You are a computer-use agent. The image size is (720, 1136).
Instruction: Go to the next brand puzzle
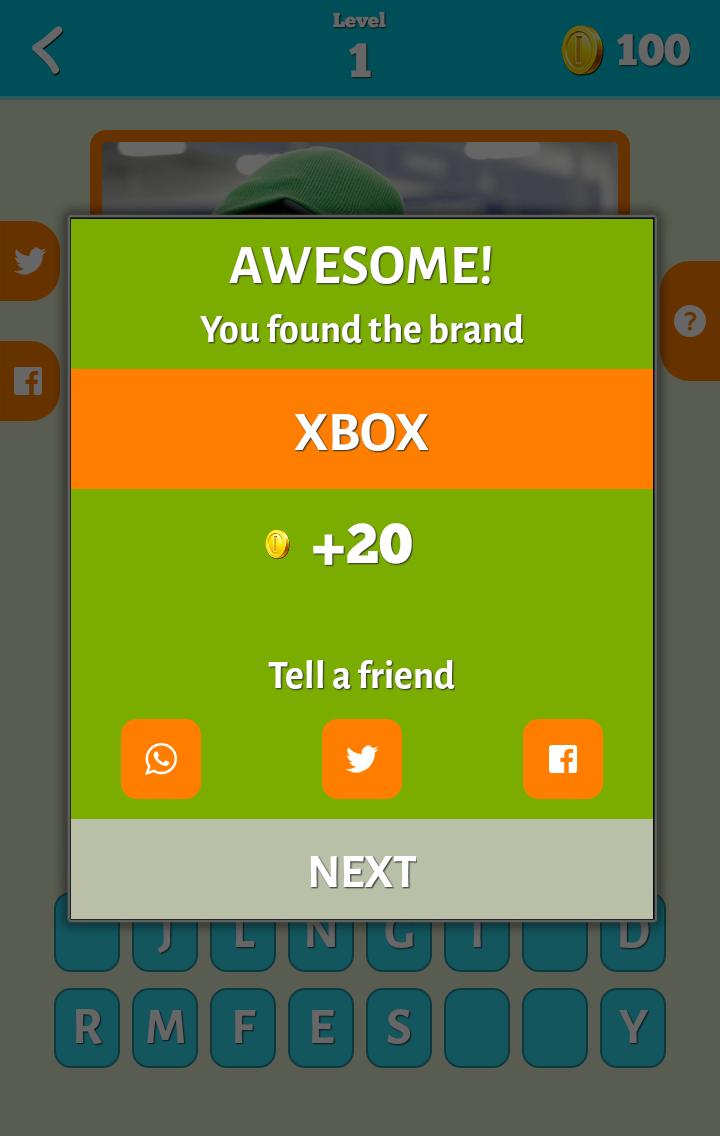tap(361, 871)
